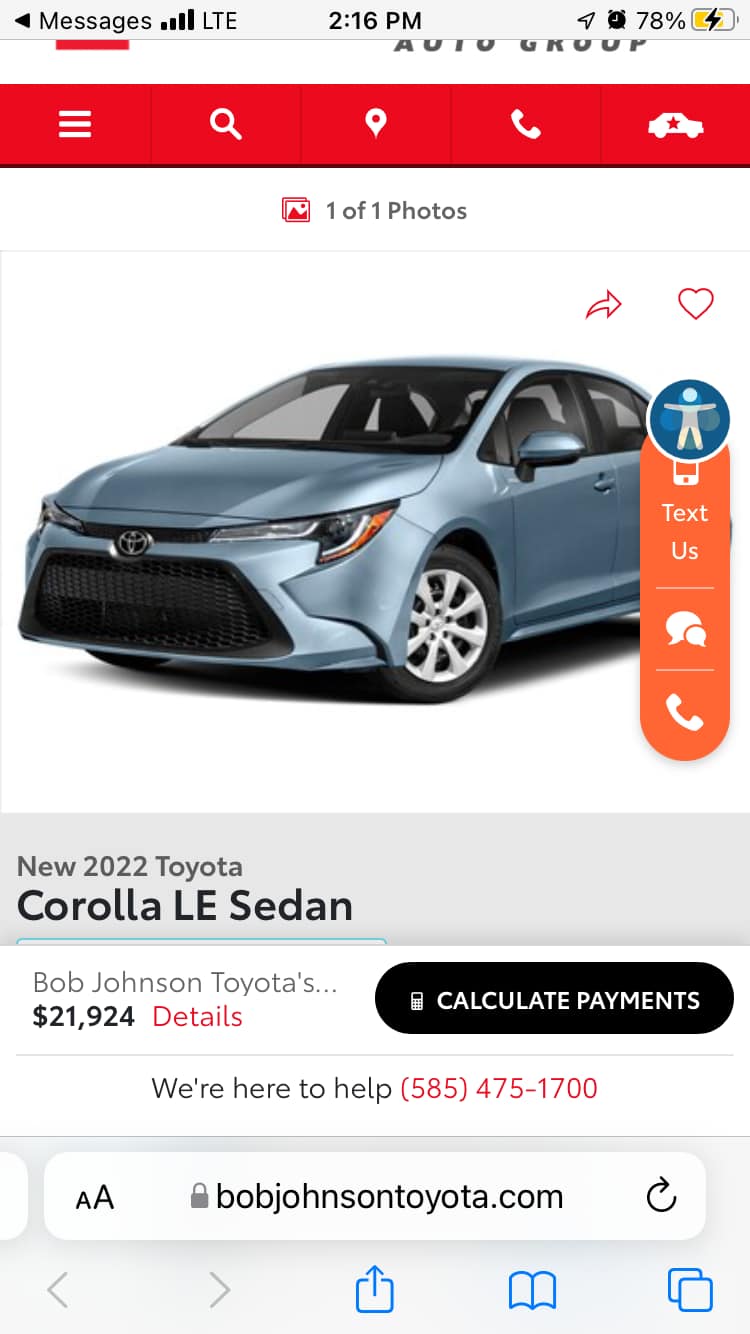Open price Details link
This screenshot has width=750, height=1334.
pos(197,1017)
